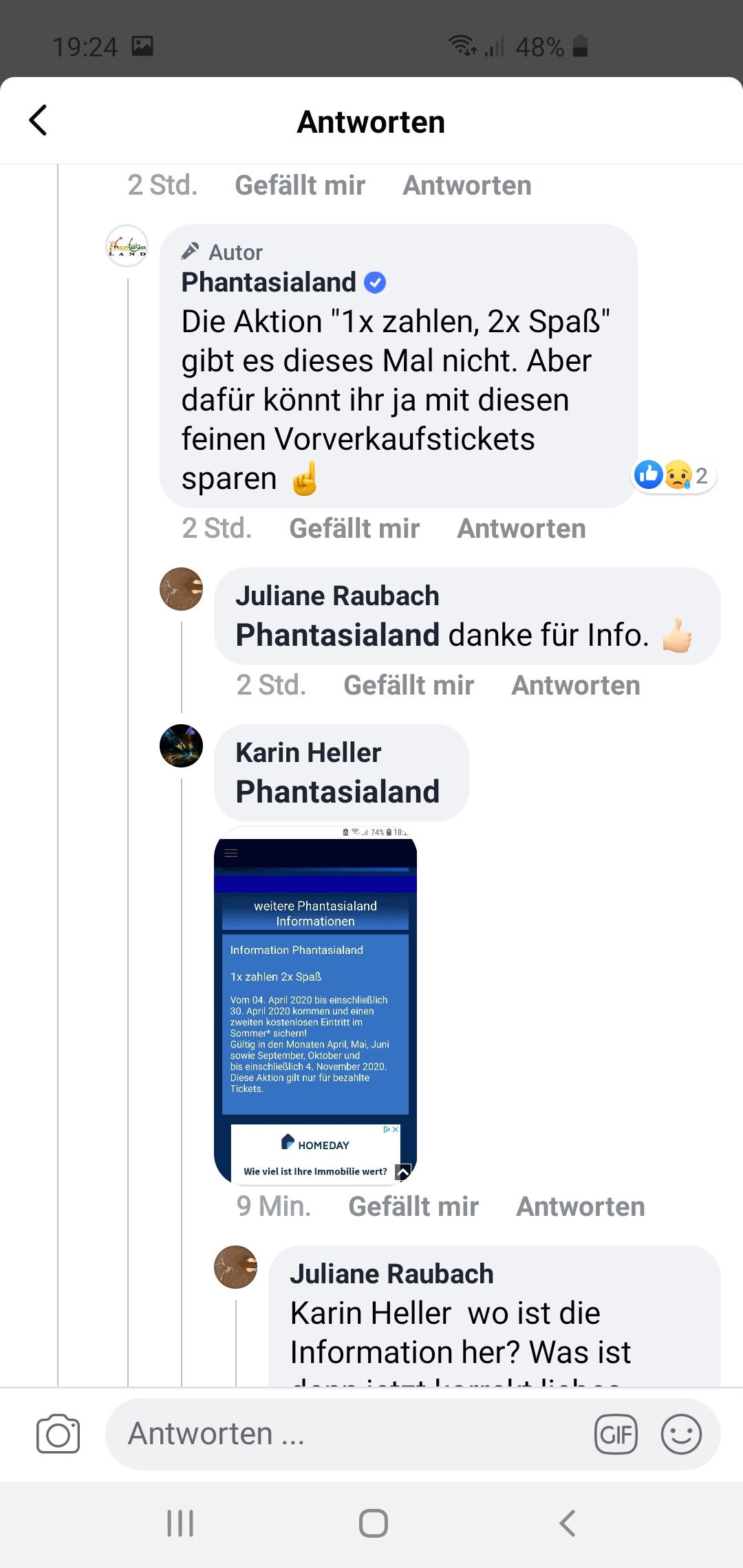The image size is (743, 1568).
Task: Tap the system home button
Action: [x=373, y=1523]
